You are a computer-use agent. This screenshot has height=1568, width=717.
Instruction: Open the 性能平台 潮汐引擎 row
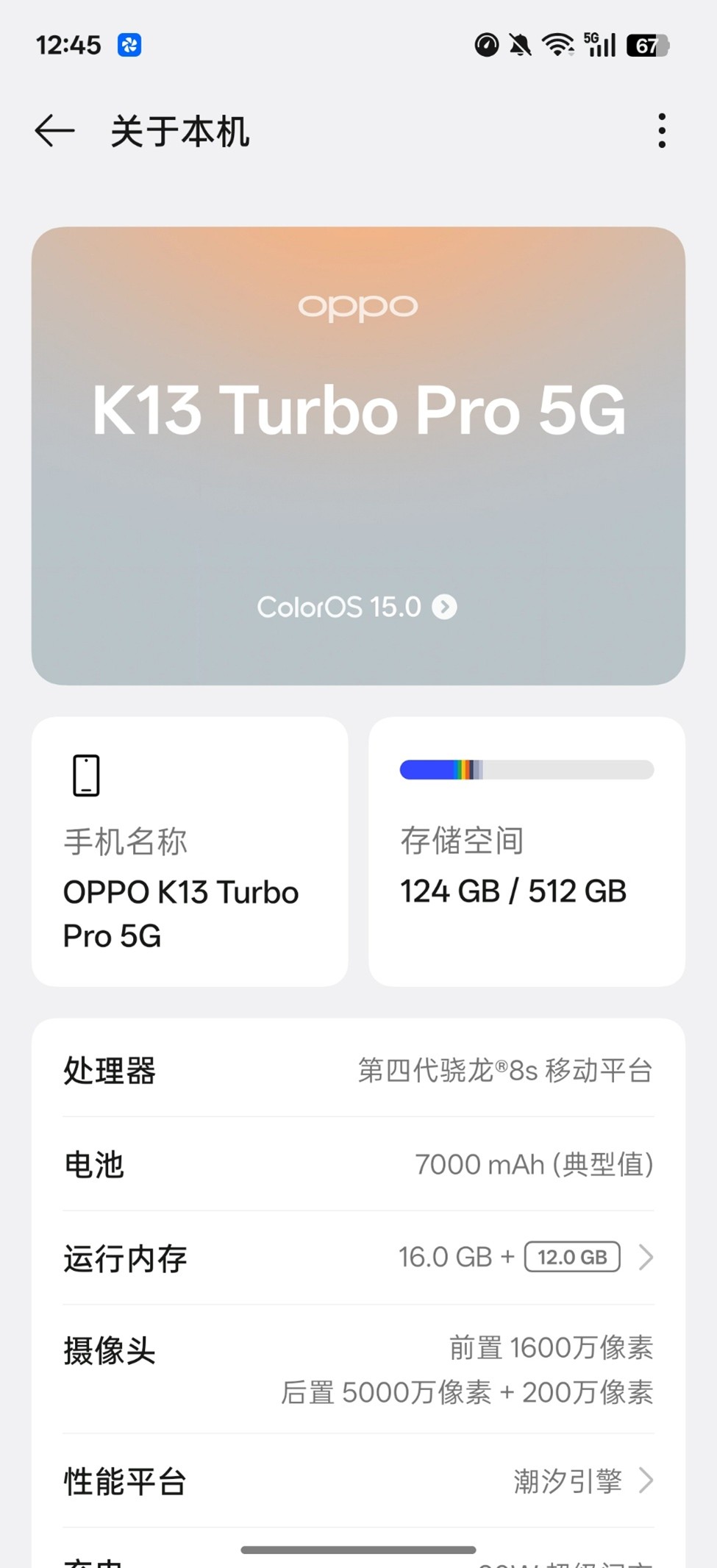[x=357, y=1480]
